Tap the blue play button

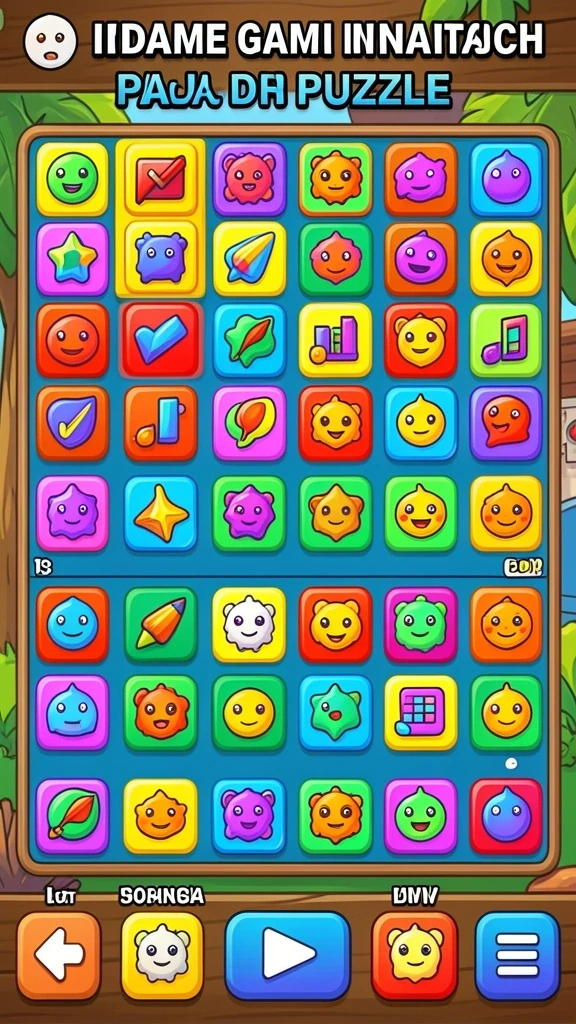(287, 955)
